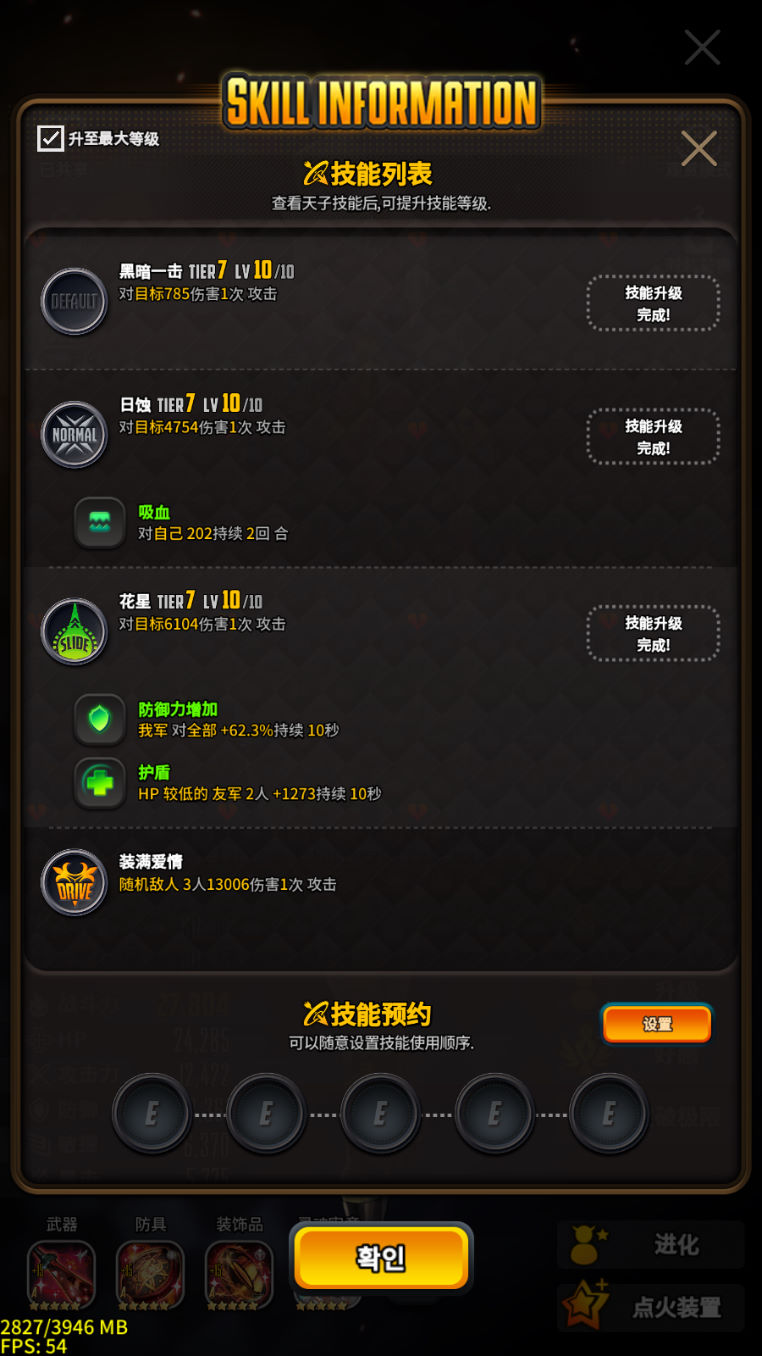Tap 技能升级完成 button for 花星
Viewport: 762px width, 1356px height.
(x=653, y=633)
